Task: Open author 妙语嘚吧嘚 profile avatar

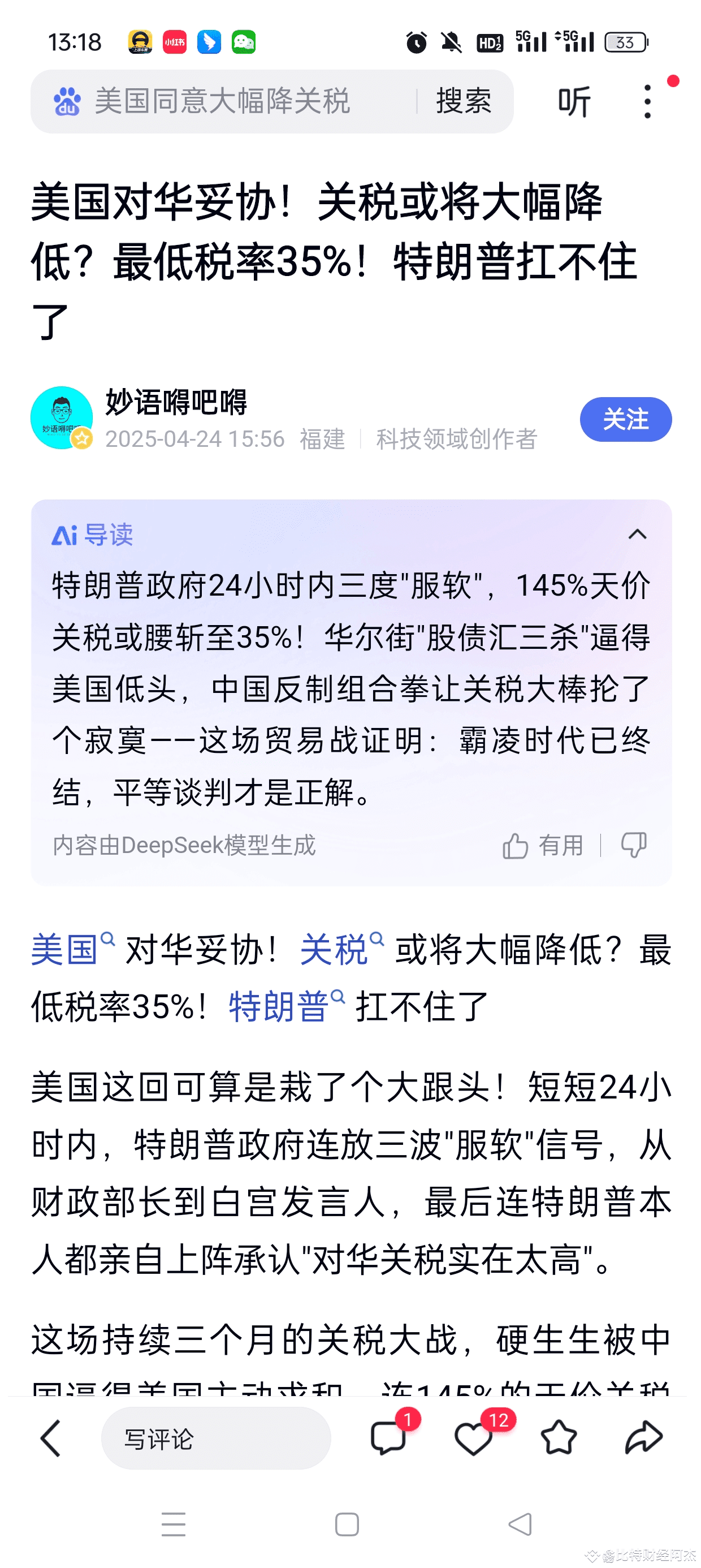Action: tap(62, 418)
